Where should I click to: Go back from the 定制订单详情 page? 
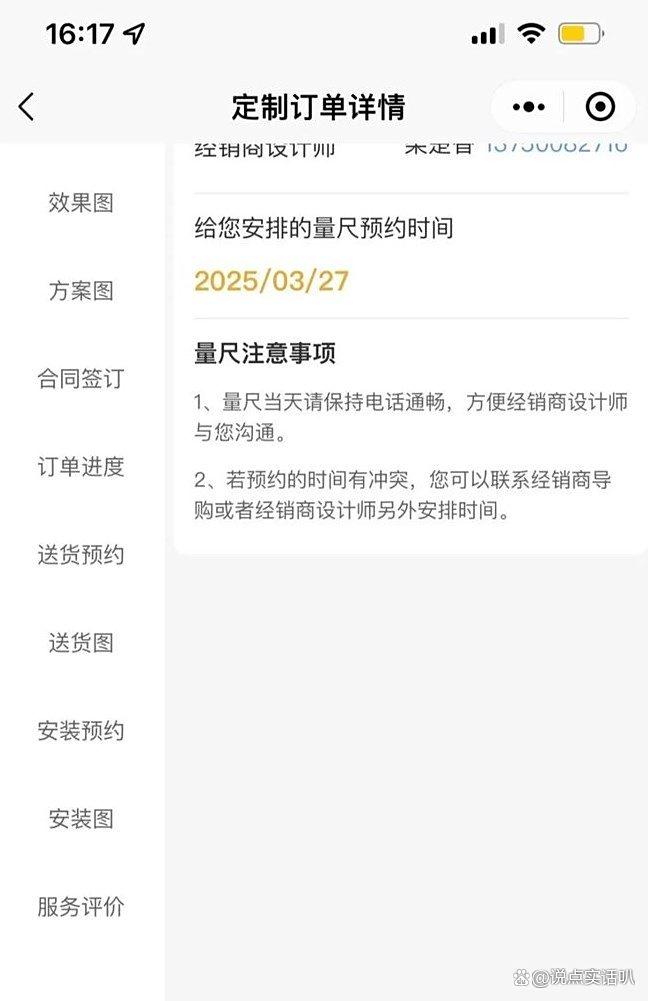point(27,107)
